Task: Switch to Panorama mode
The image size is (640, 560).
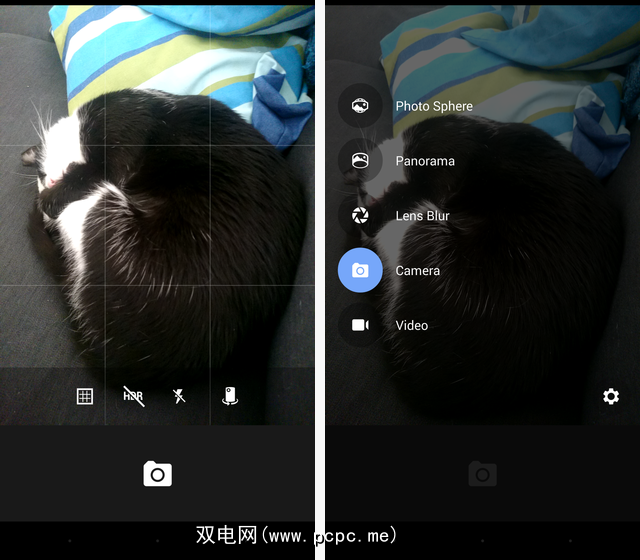Action: pyautogui.click(x=360, y=160)
